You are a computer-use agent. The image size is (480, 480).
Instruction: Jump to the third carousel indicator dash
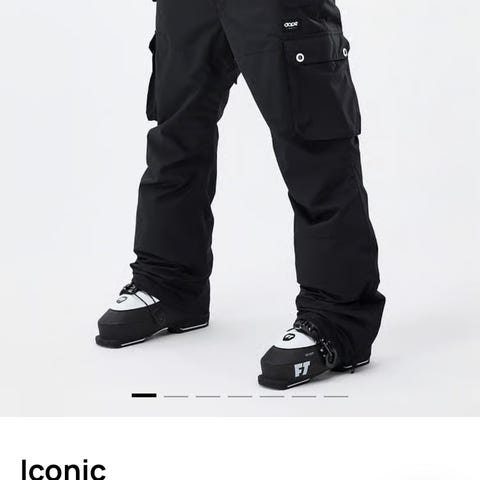coord(208,396)
